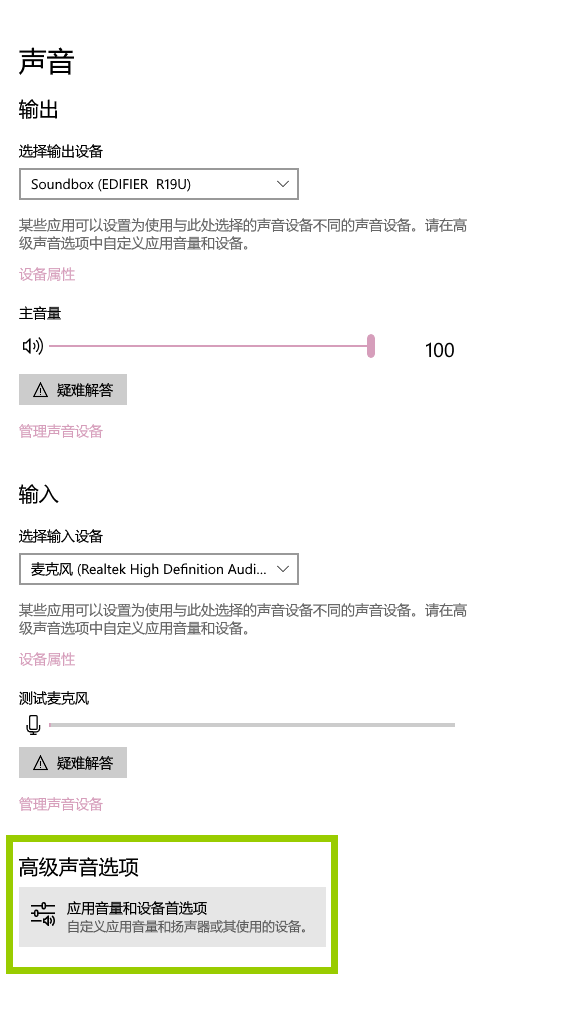Tap the master volume slider handle

tap(371, 346)
